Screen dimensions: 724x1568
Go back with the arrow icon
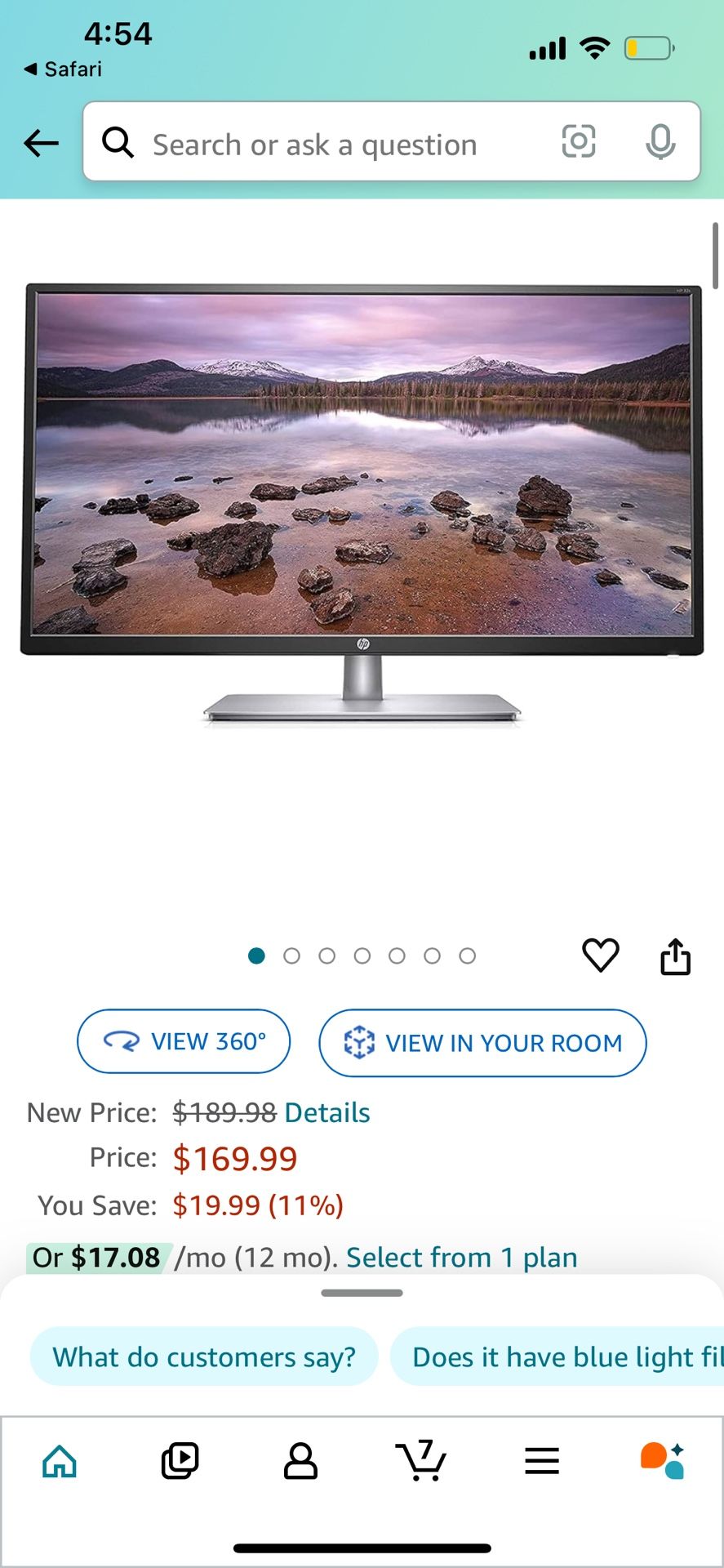point(41,143)
